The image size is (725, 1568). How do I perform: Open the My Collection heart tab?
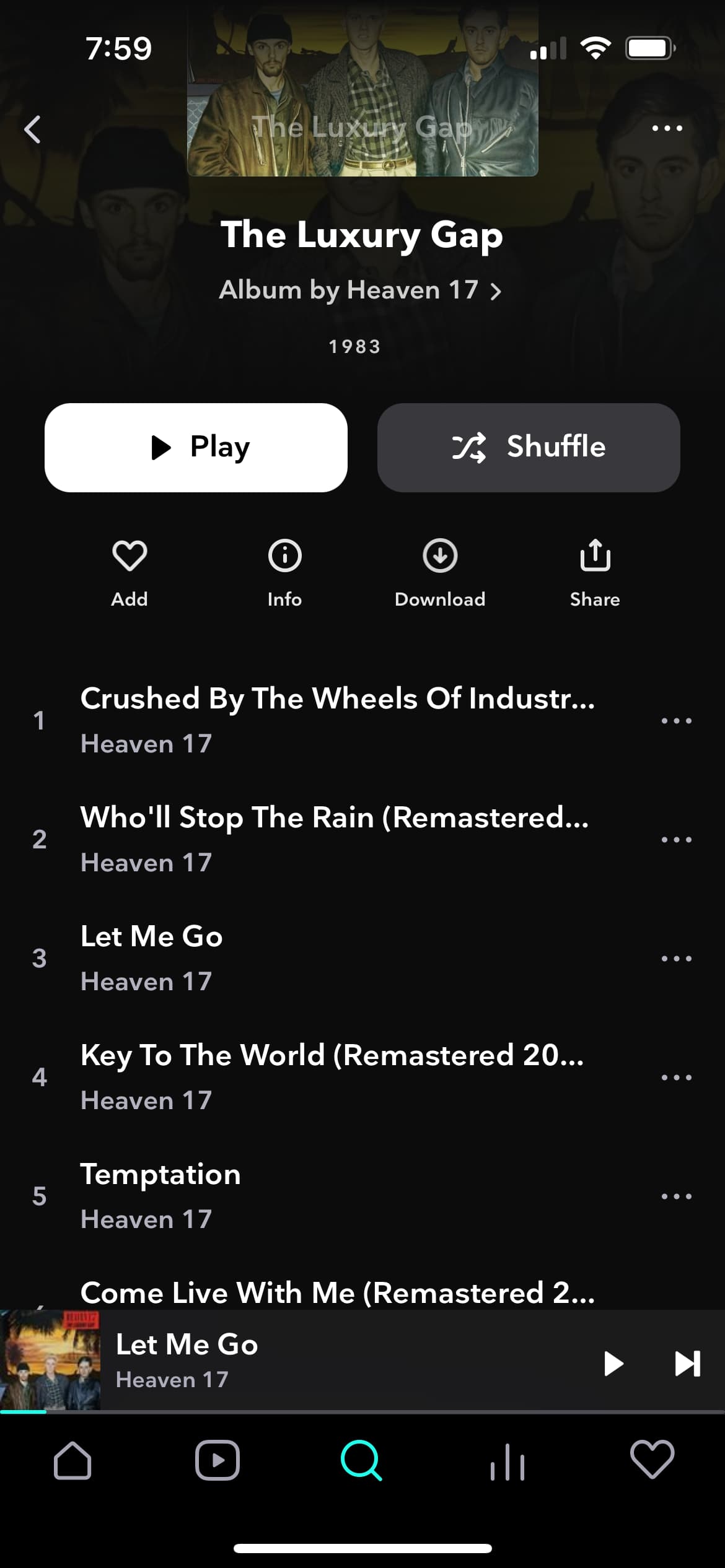(652, 1460)
